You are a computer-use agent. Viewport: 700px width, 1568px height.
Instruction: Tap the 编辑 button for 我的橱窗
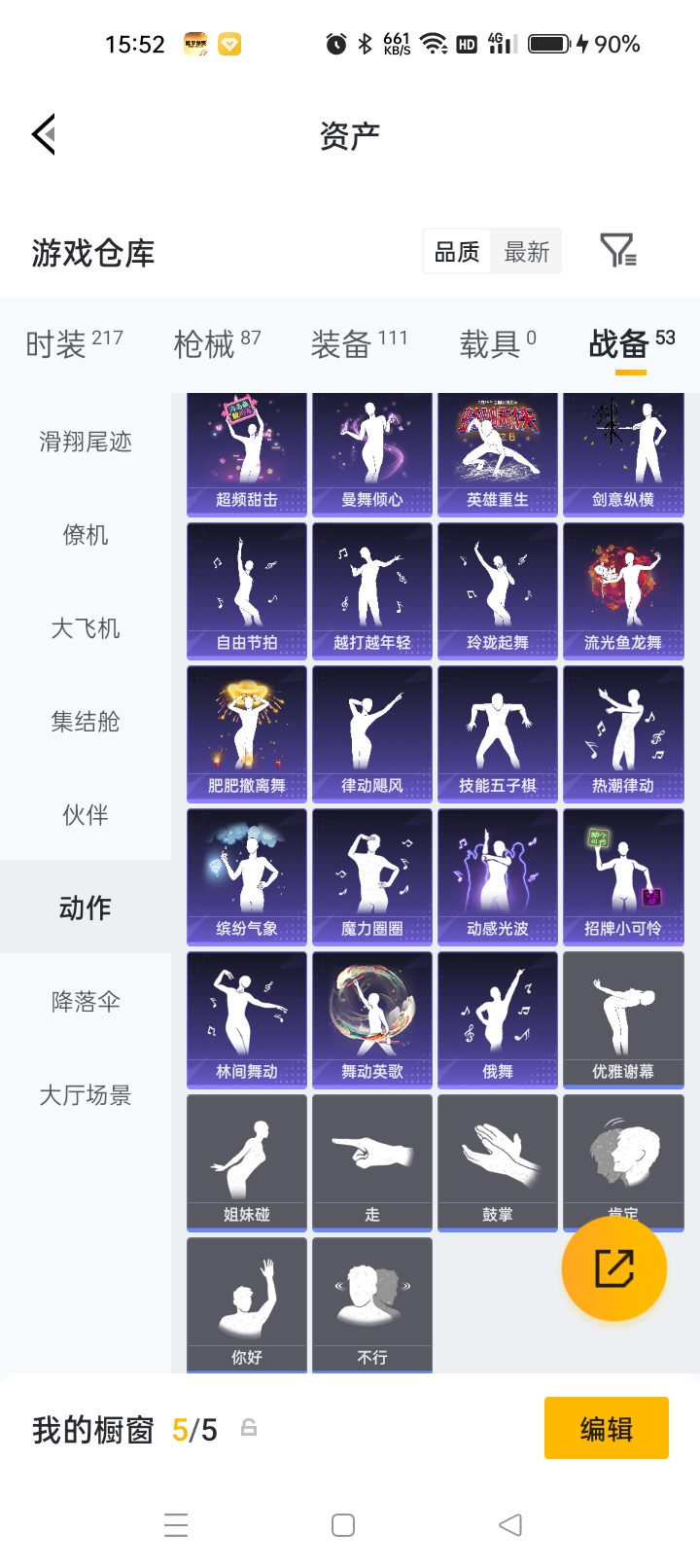coord(607,1428)
